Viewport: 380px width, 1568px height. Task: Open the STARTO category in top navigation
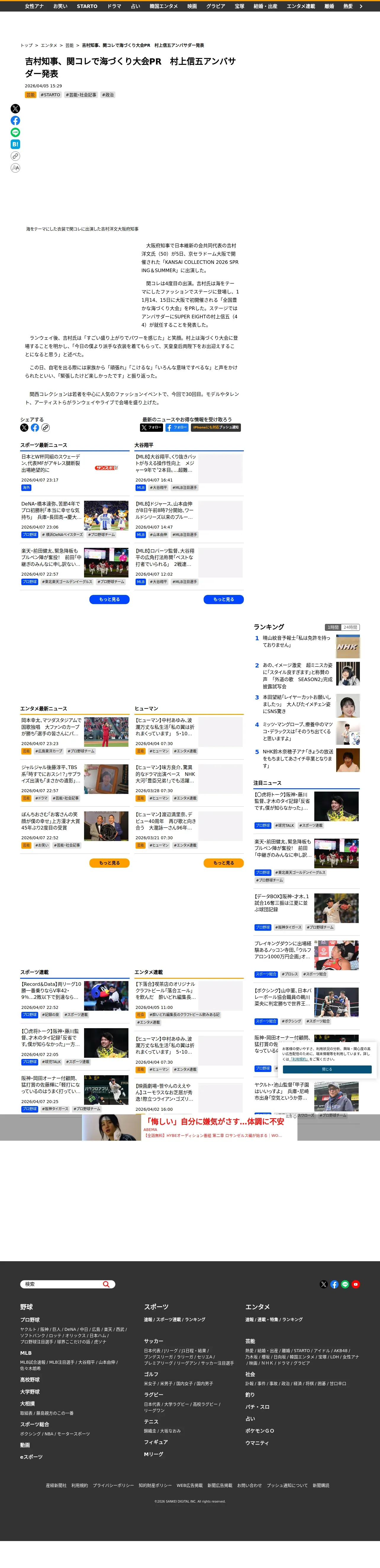tap(87, 6)
